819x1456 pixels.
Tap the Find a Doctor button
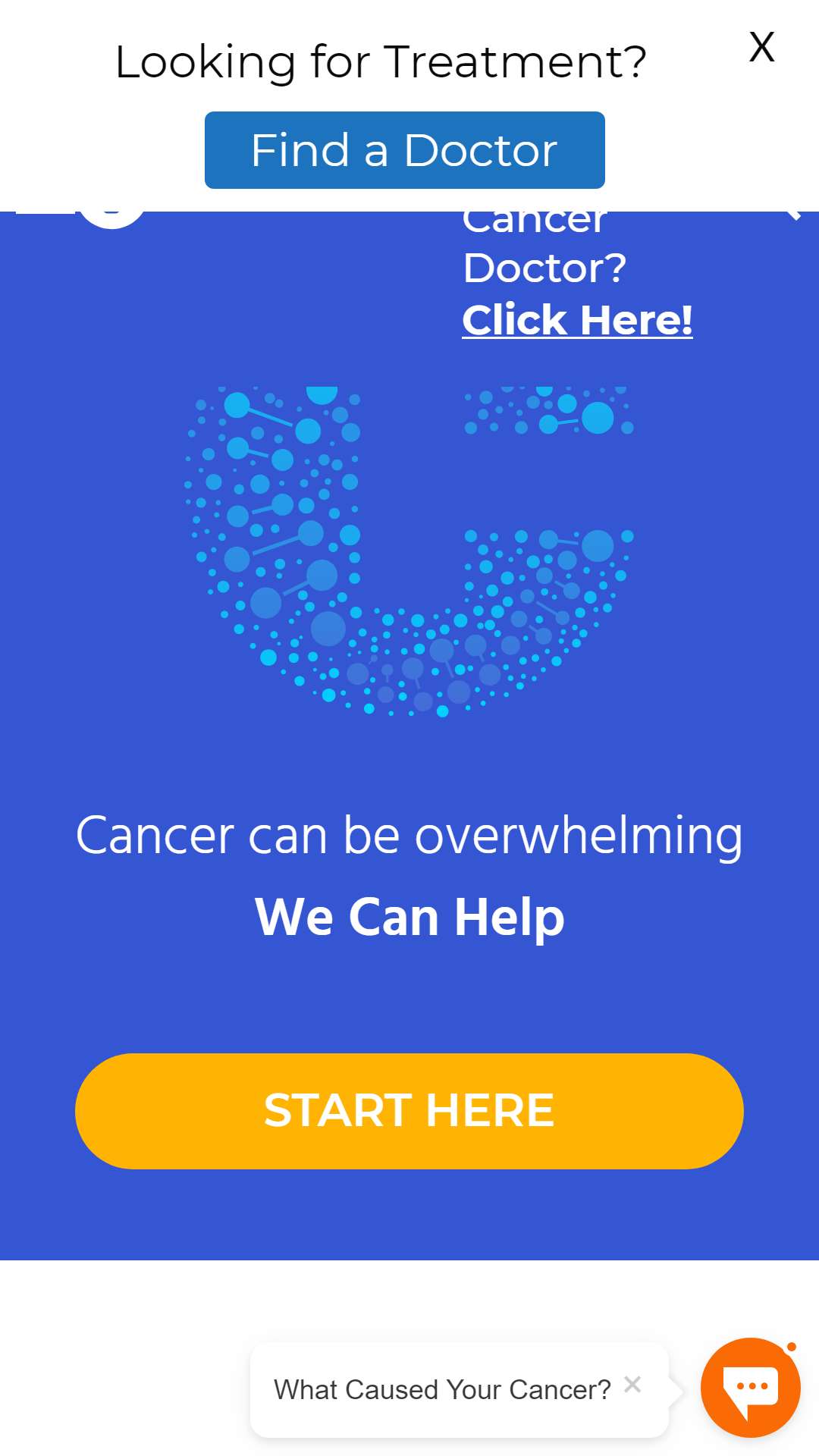(405, 150)
